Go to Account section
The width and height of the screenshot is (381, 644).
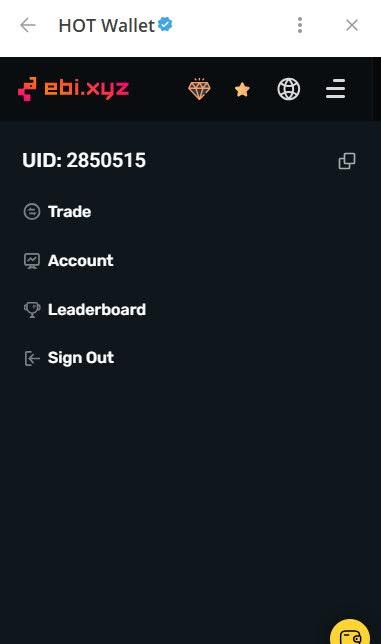click(x=69, y=260)
